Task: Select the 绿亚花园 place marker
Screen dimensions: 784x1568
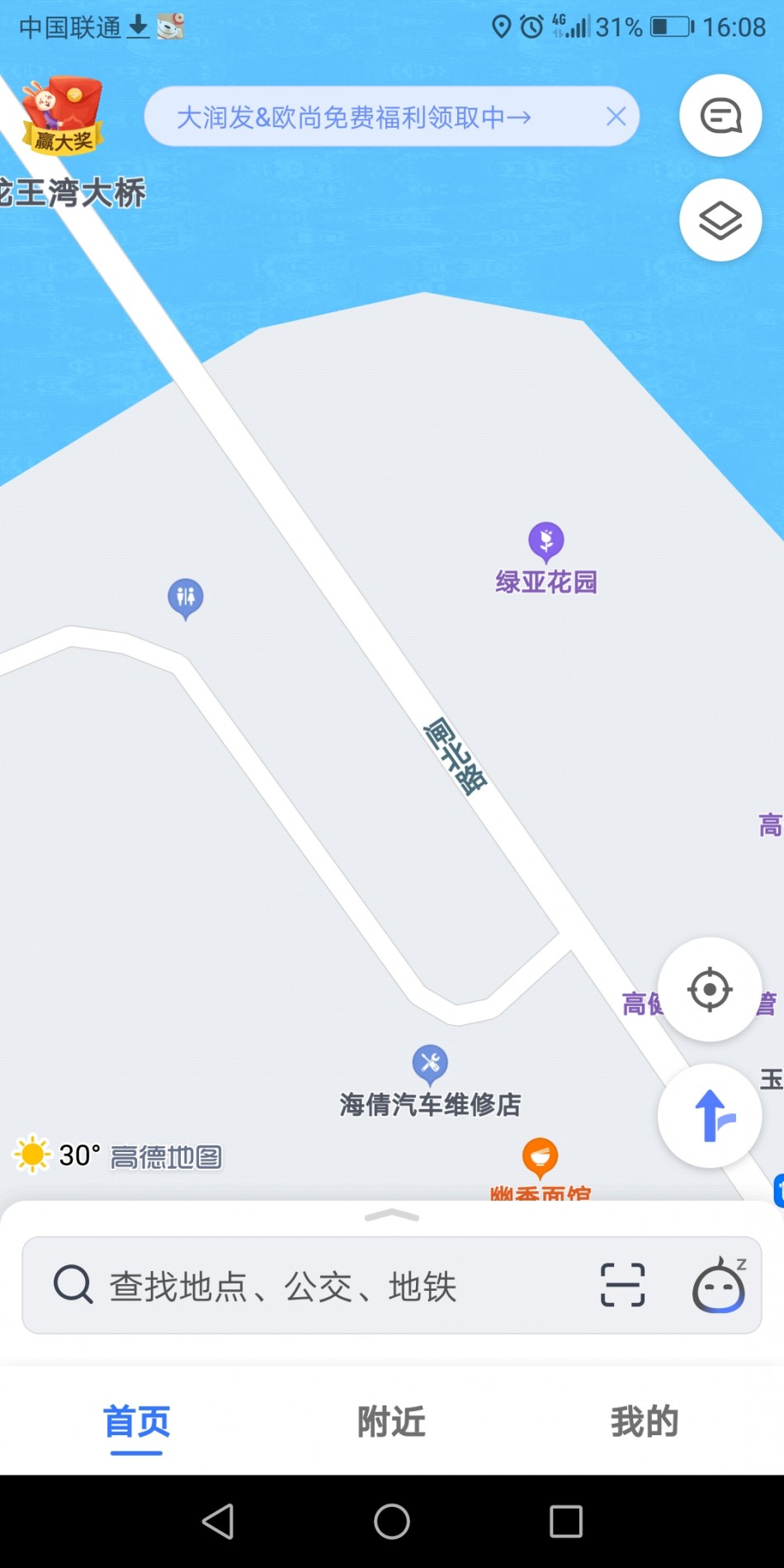Action: 545,541
